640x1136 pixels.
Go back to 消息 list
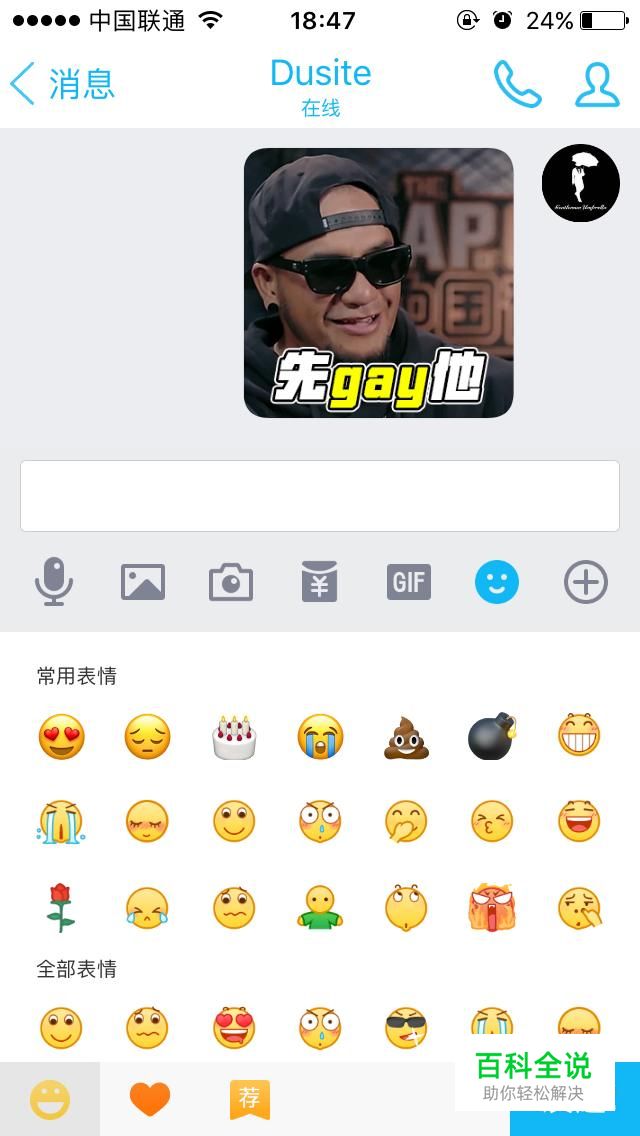(62, 84)
